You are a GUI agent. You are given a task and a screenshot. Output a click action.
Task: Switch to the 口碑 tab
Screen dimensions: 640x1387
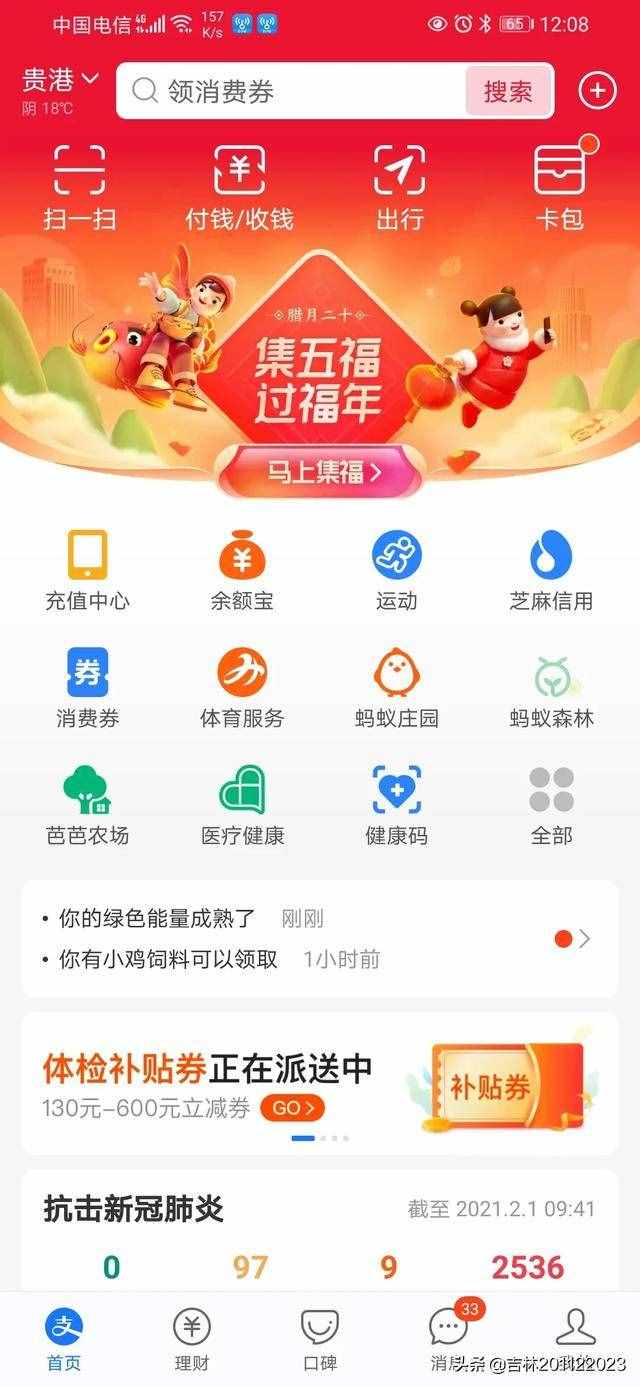(x=319, y=1340)
